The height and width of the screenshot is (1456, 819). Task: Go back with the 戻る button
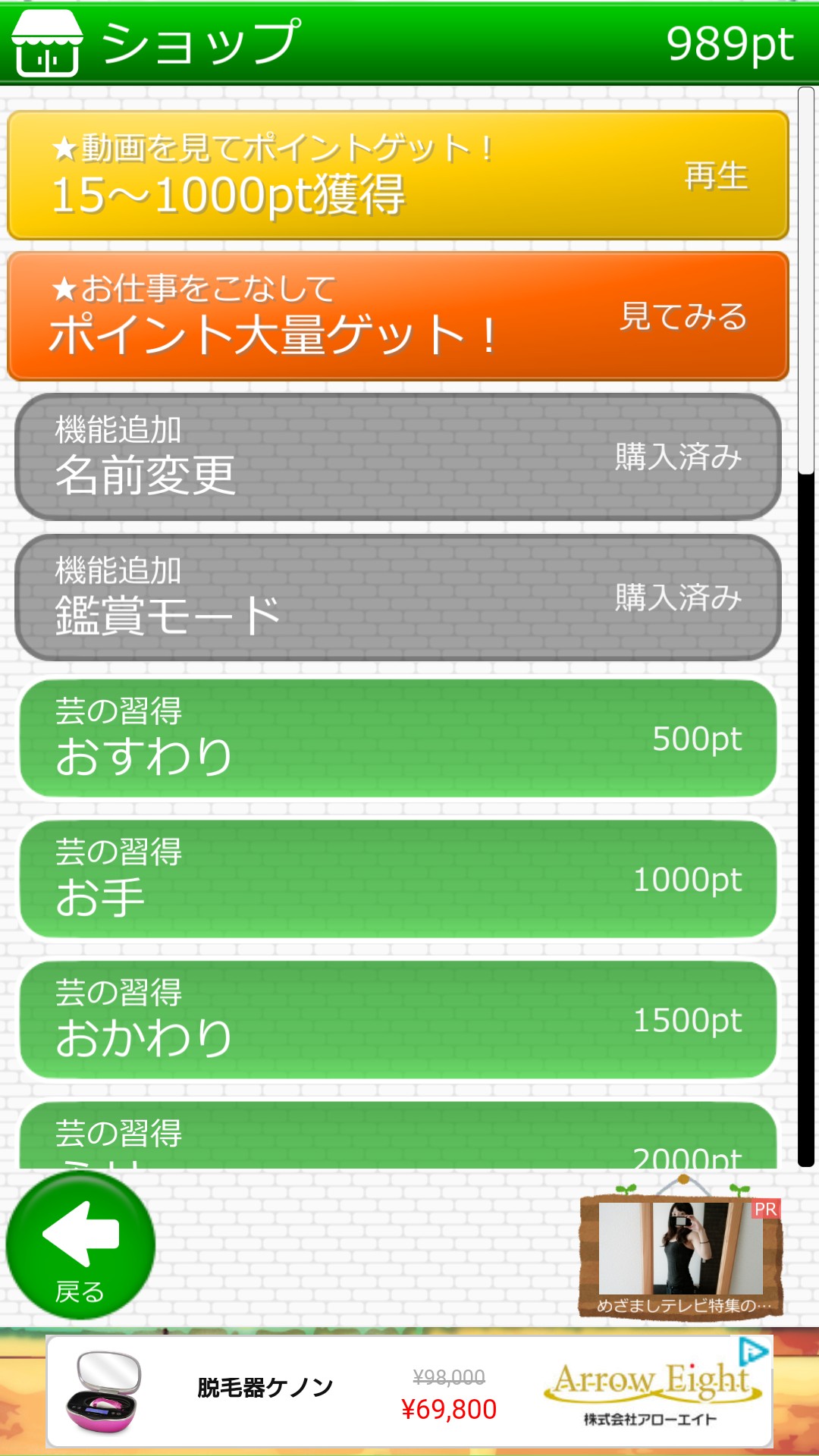80,1244
